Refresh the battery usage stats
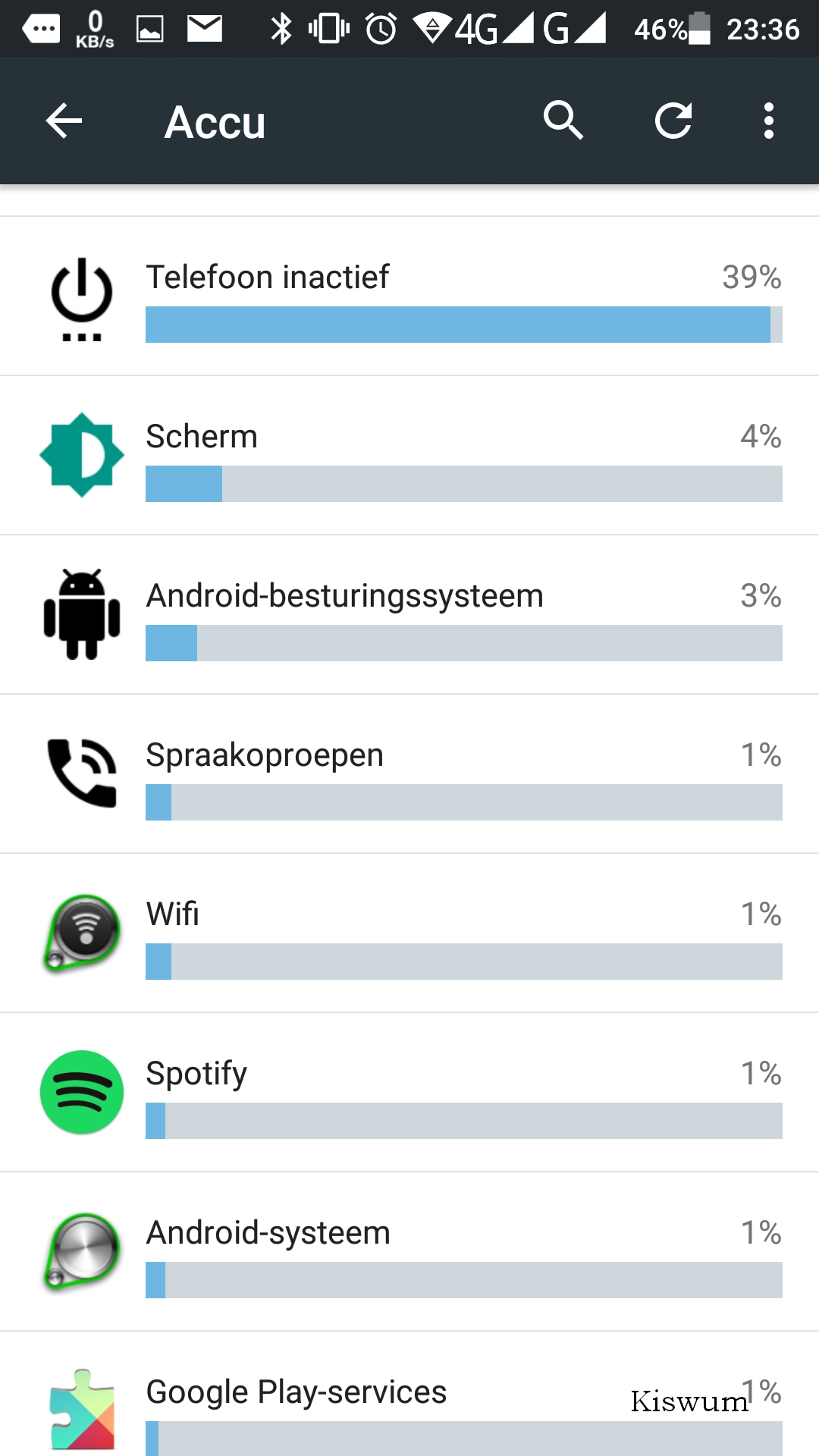Viewport: 819px width, 1456px height. tap(673, 121)
